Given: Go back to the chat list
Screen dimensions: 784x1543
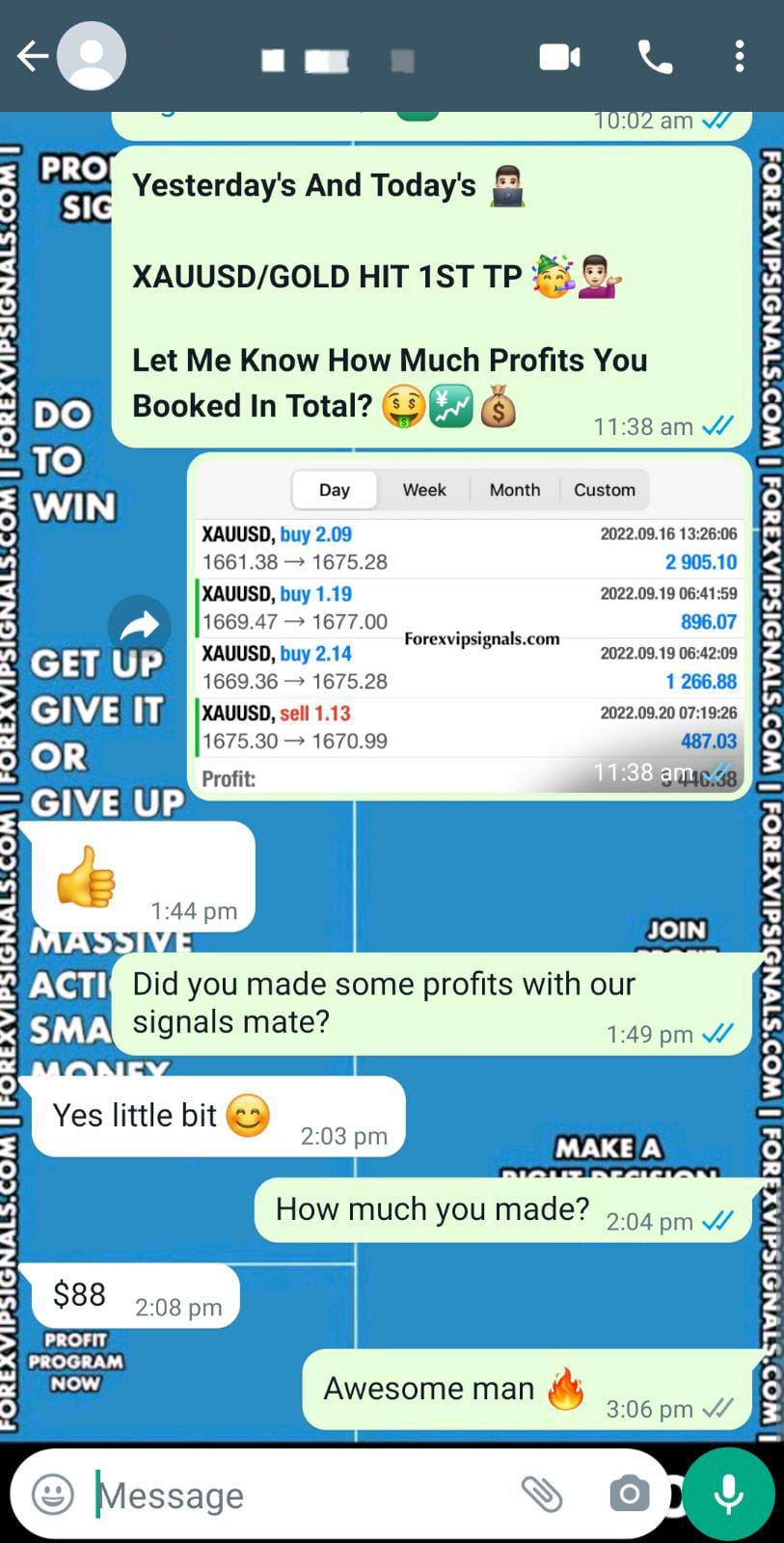Looking at the screenshot, I should click(32, 57).
